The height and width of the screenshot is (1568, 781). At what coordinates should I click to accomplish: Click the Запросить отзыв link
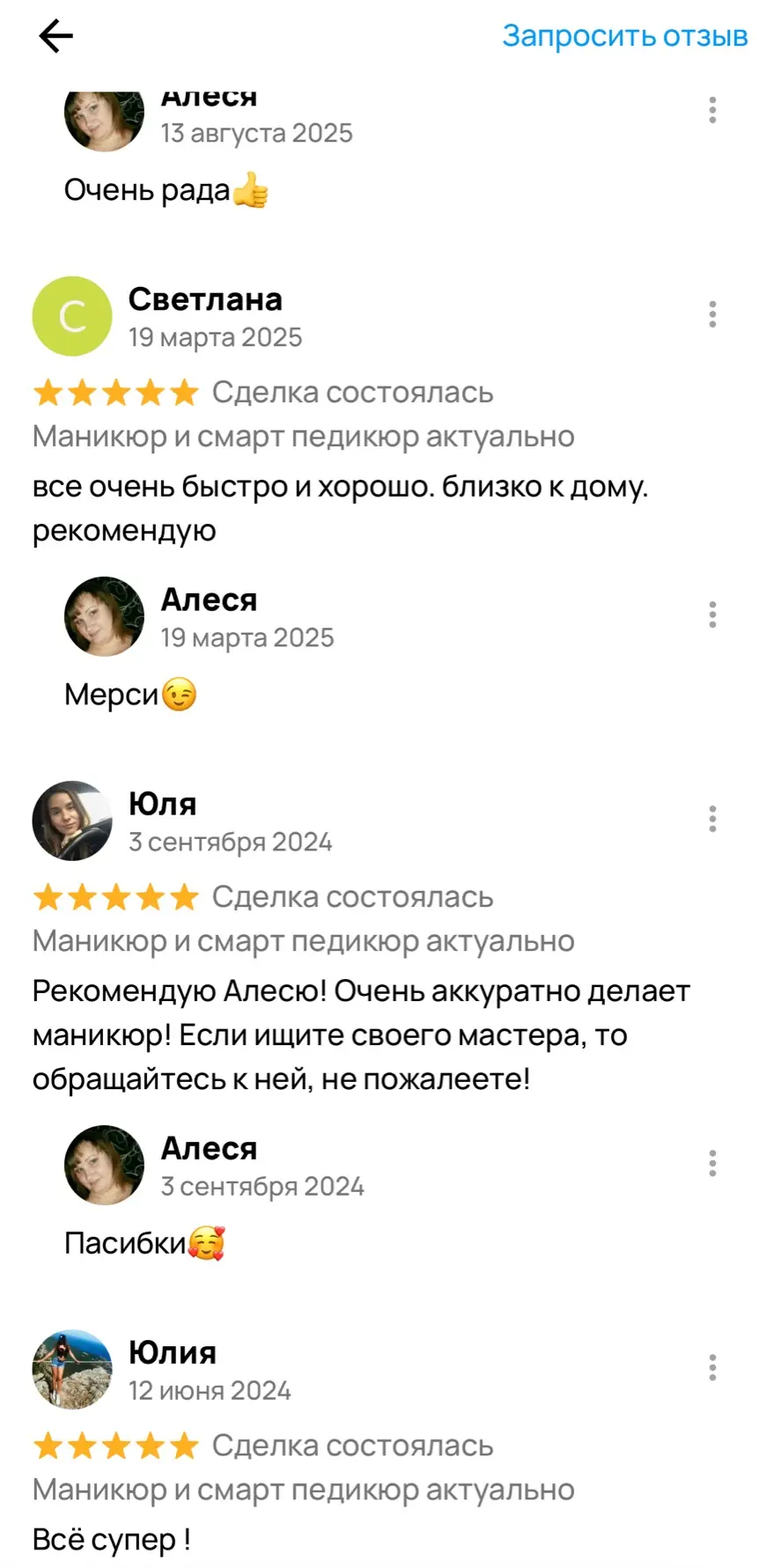[x=625, y=36]
